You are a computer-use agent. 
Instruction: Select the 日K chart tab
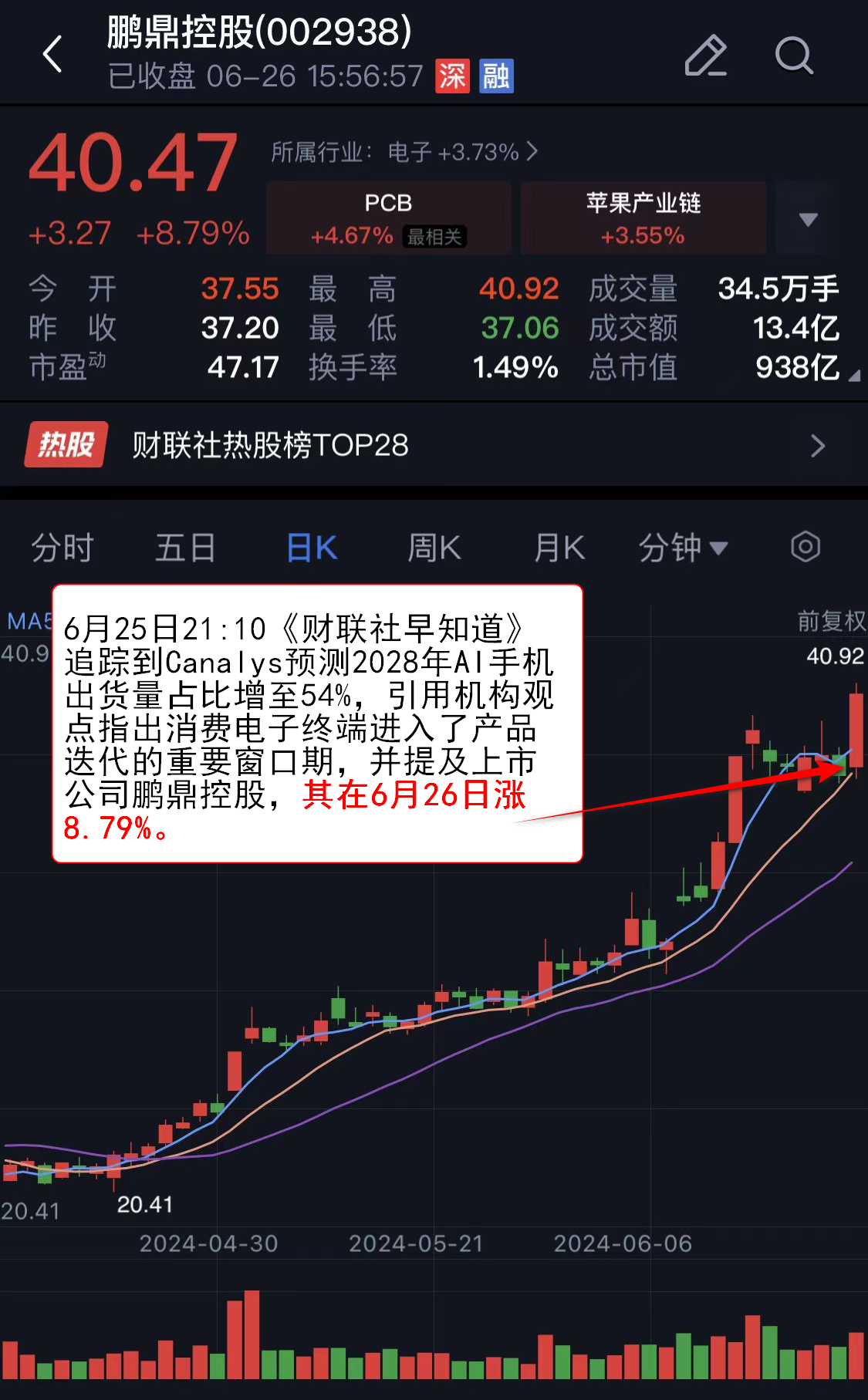point(312,548)
